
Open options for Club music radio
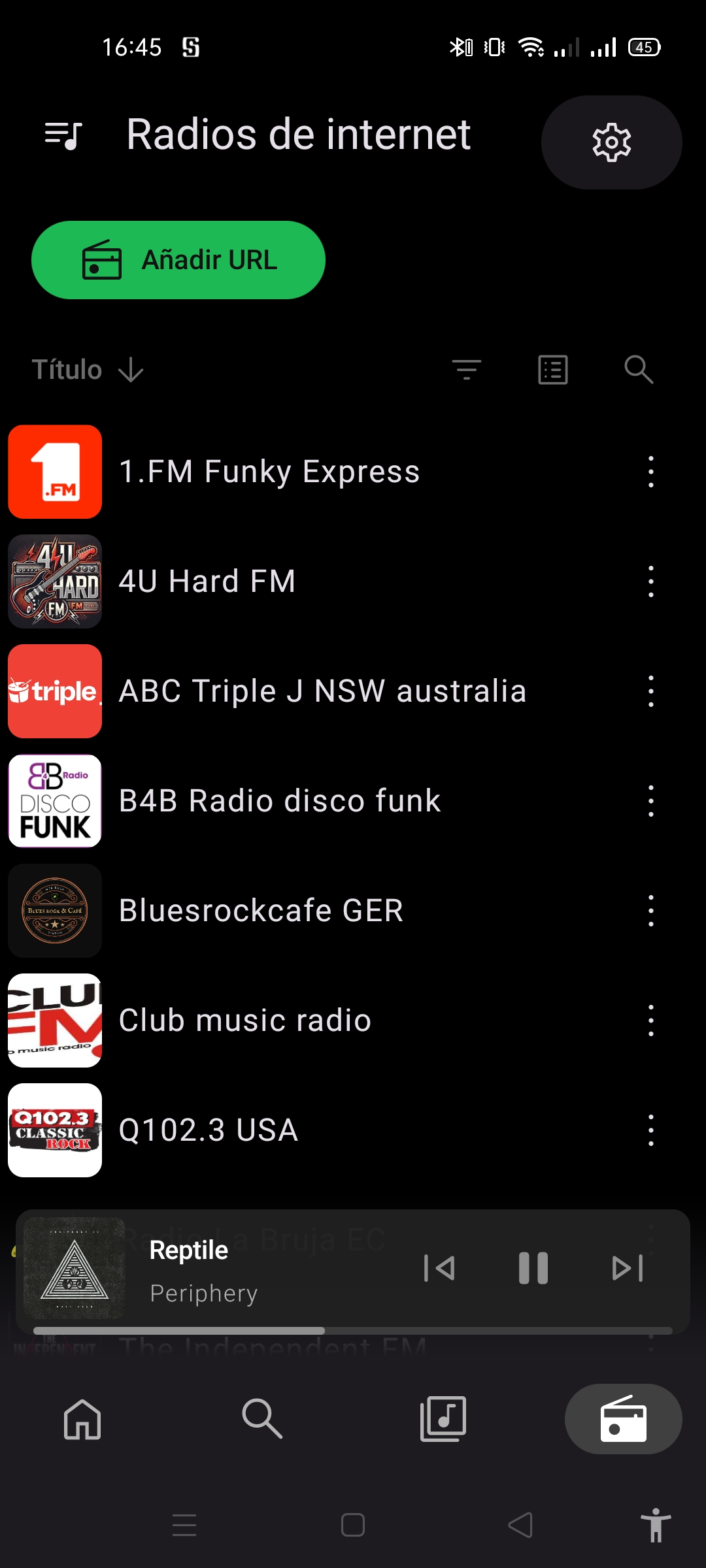pos(650,1021)
